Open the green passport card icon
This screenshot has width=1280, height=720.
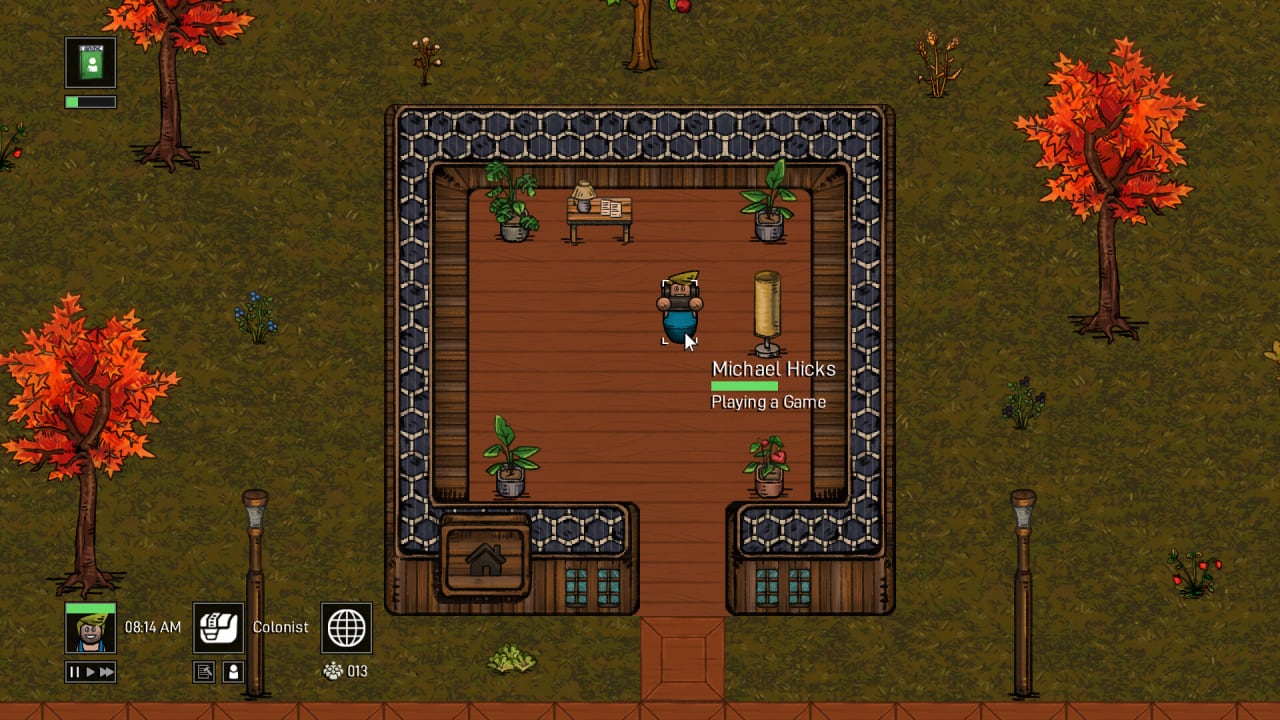point(91,63)
